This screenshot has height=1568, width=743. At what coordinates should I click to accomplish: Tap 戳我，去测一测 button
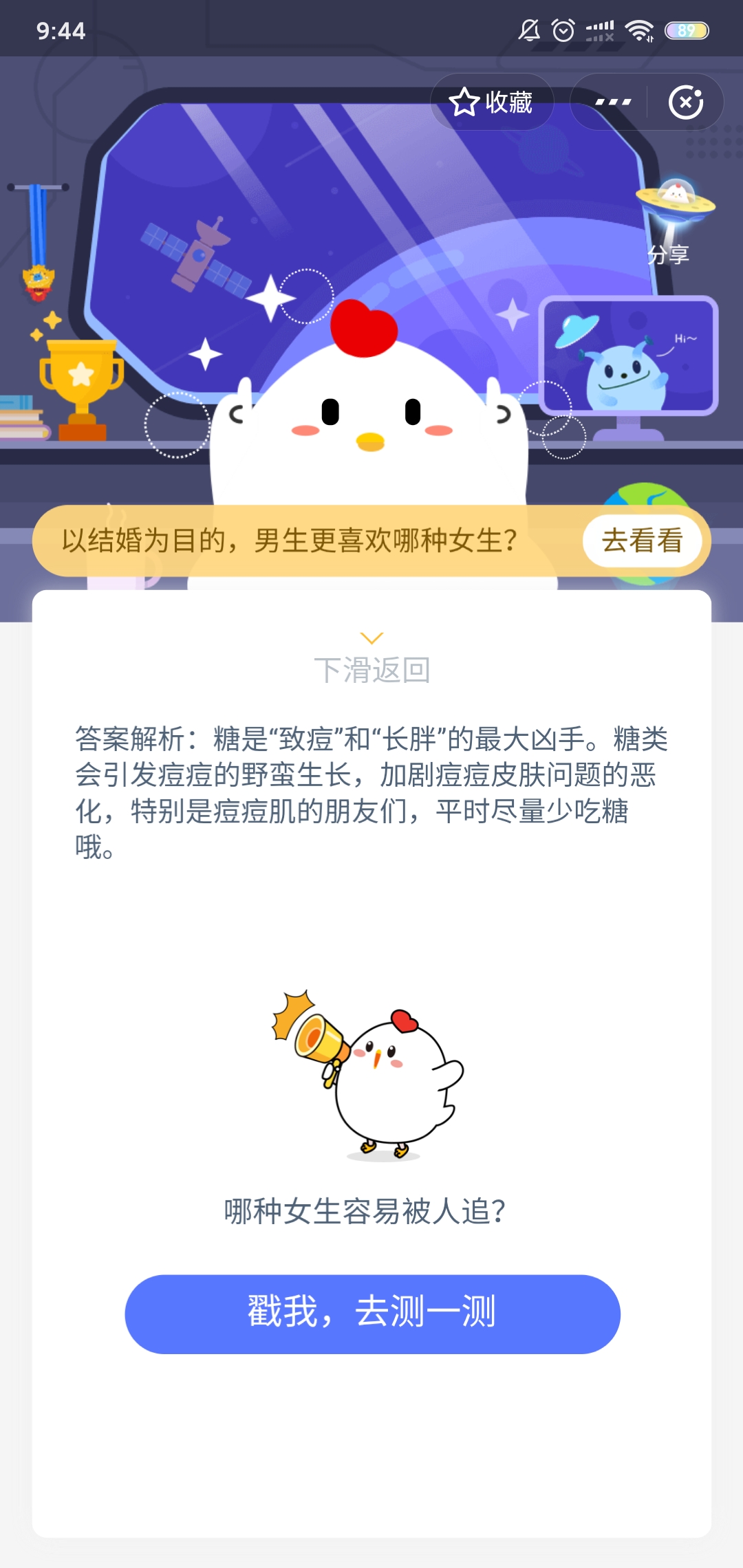(x=372, y=1314)
